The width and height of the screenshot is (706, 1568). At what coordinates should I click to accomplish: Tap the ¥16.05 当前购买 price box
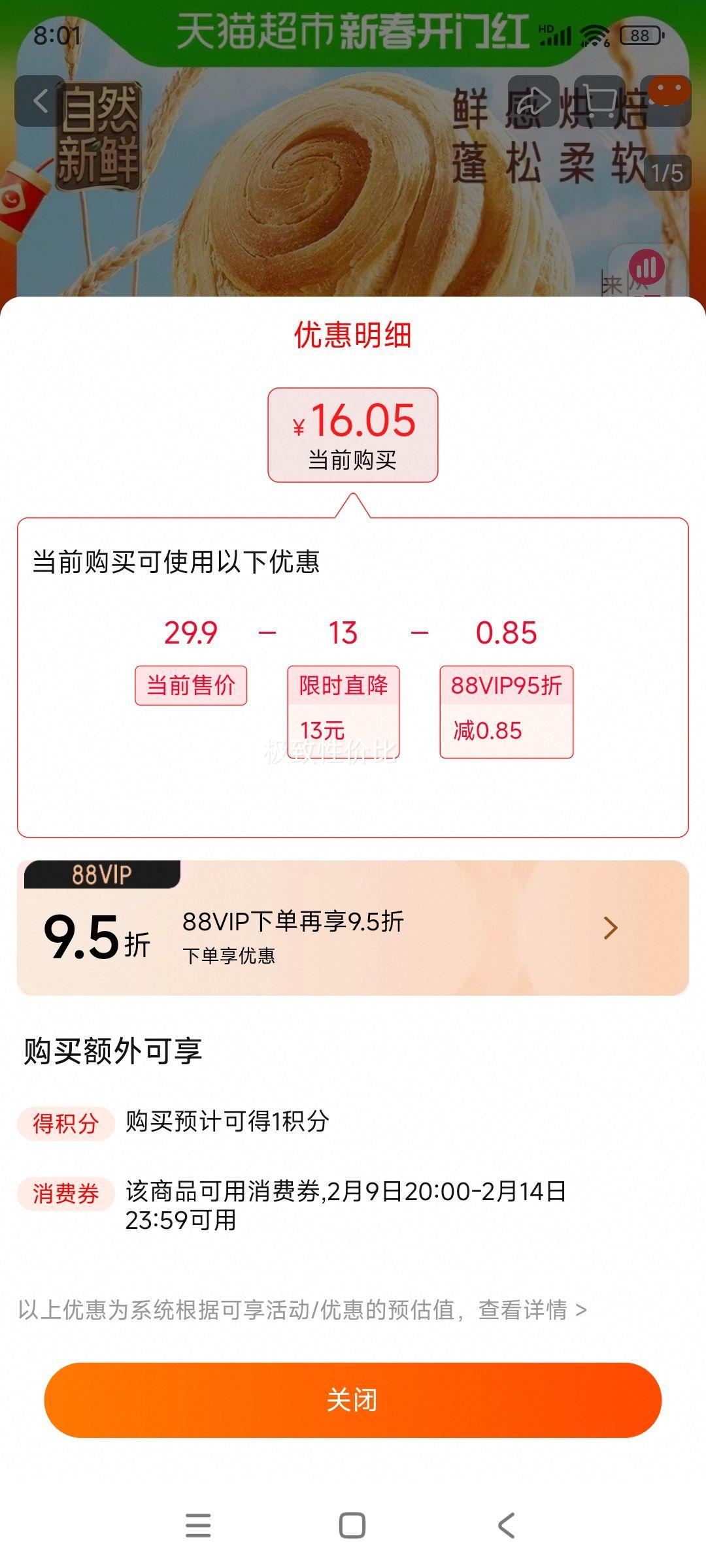353,434
